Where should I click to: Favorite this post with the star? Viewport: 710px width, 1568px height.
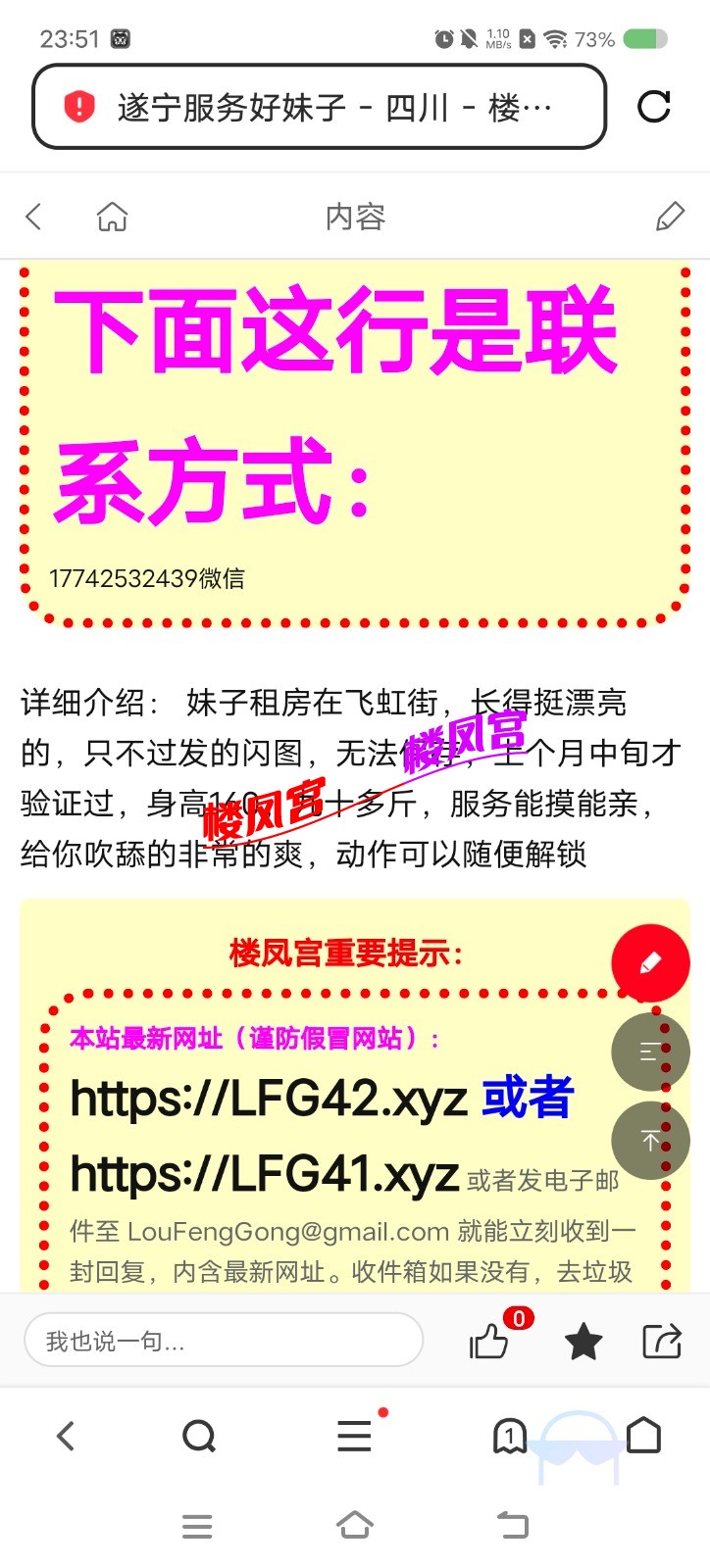click(x=583, y=1341)
